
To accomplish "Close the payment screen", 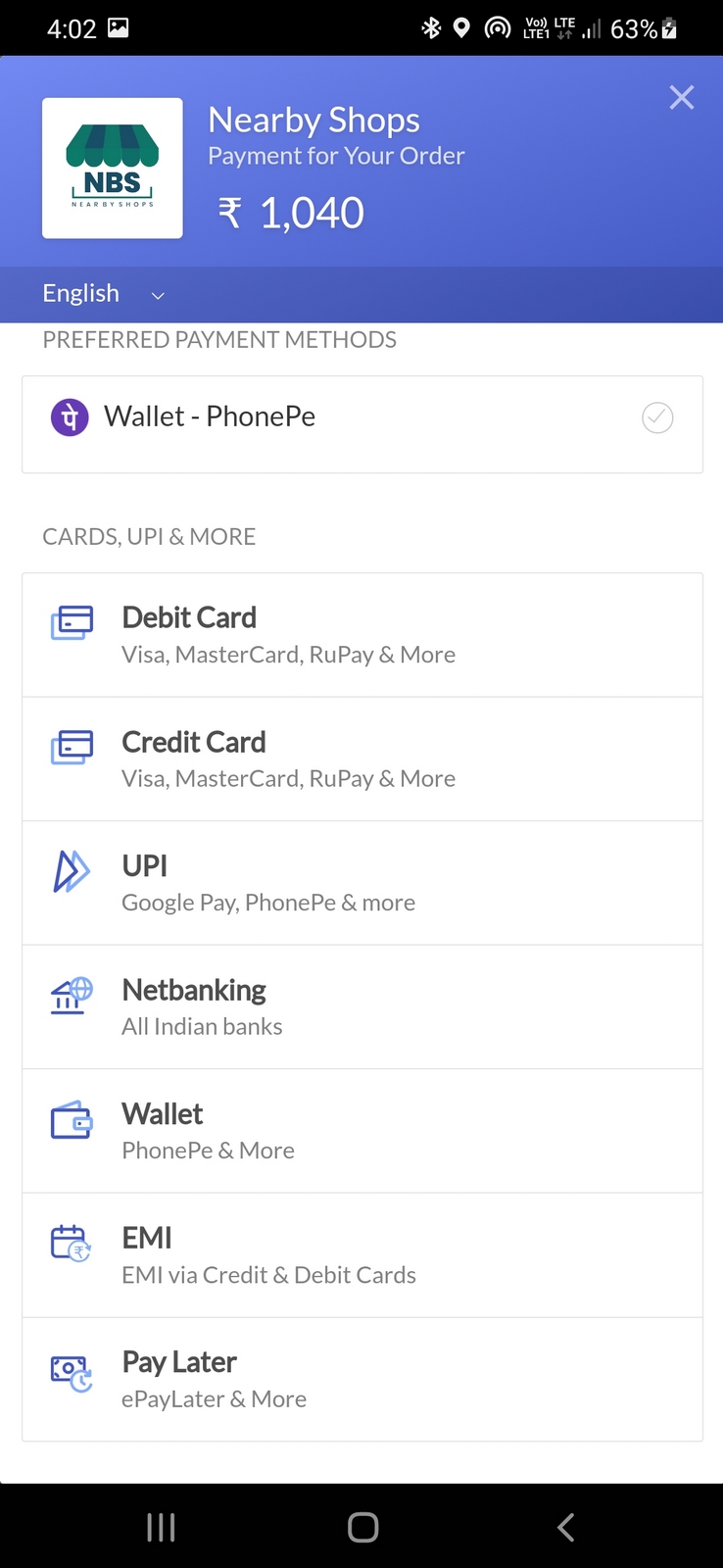I will [x=681, y=97].
